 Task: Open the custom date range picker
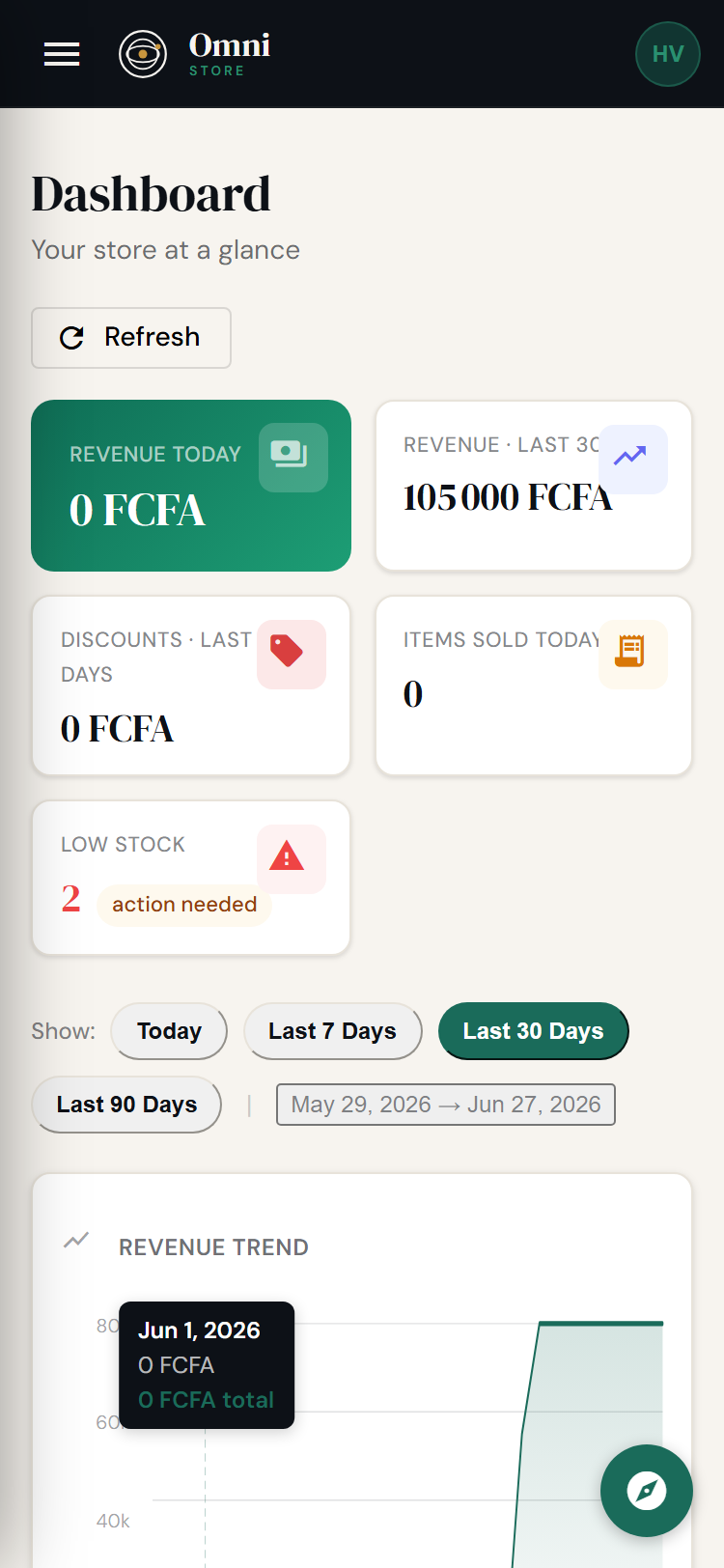pos(446,1105)
